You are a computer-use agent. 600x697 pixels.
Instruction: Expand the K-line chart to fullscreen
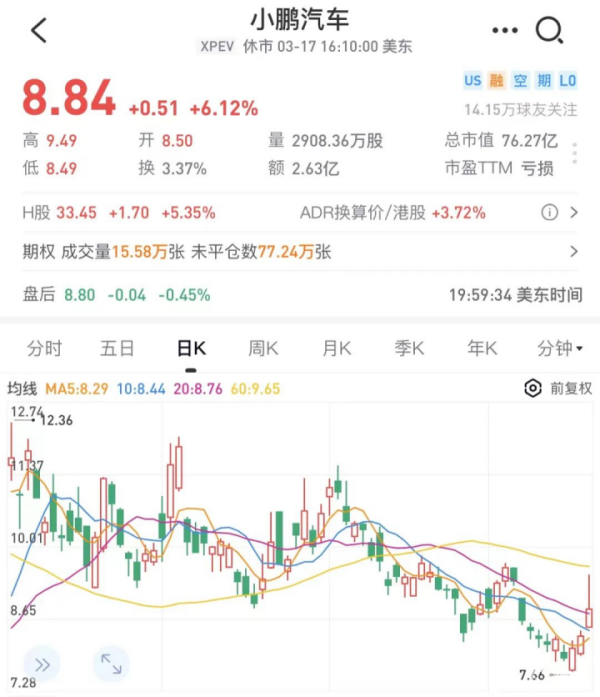(x=110, y=662)
